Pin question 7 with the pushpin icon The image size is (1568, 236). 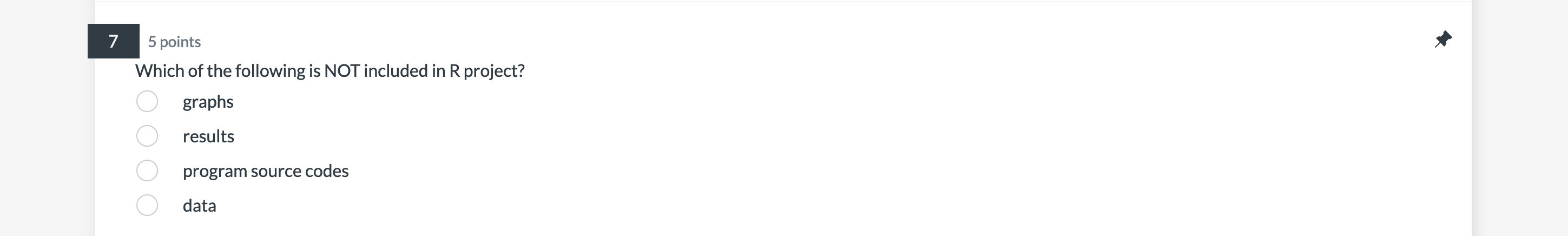point(1442,40)
